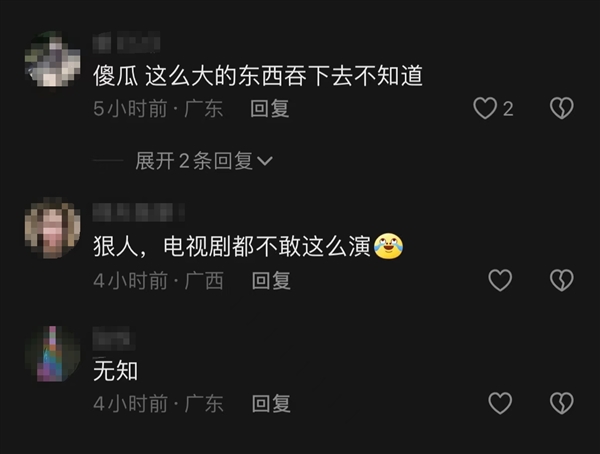Image resolution: width=600 pixels, height=454 pixels.
Task: Expand 展开2条回复
Action: tap(204, 161)
